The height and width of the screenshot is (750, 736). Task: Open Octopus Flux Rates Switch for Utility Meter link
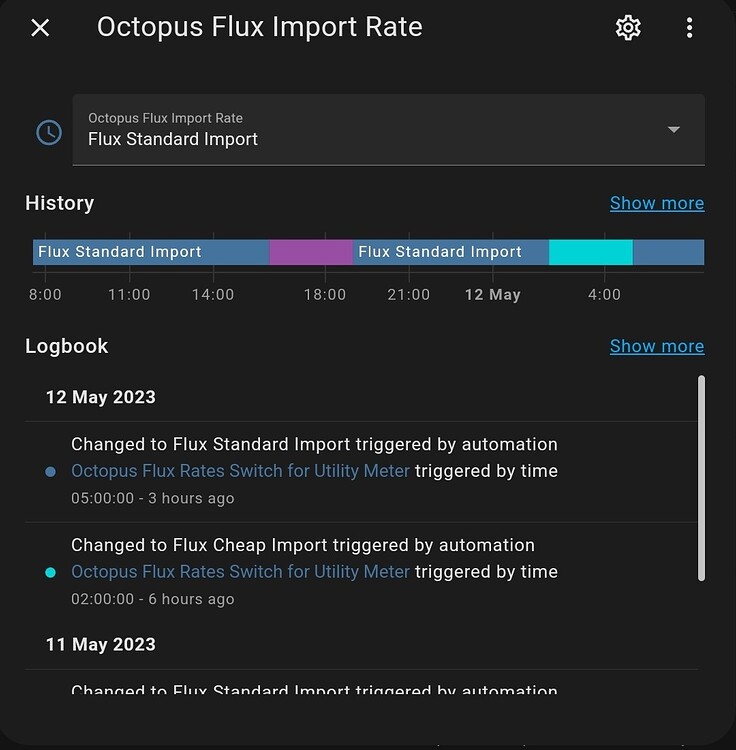click(x=240, y=470)
